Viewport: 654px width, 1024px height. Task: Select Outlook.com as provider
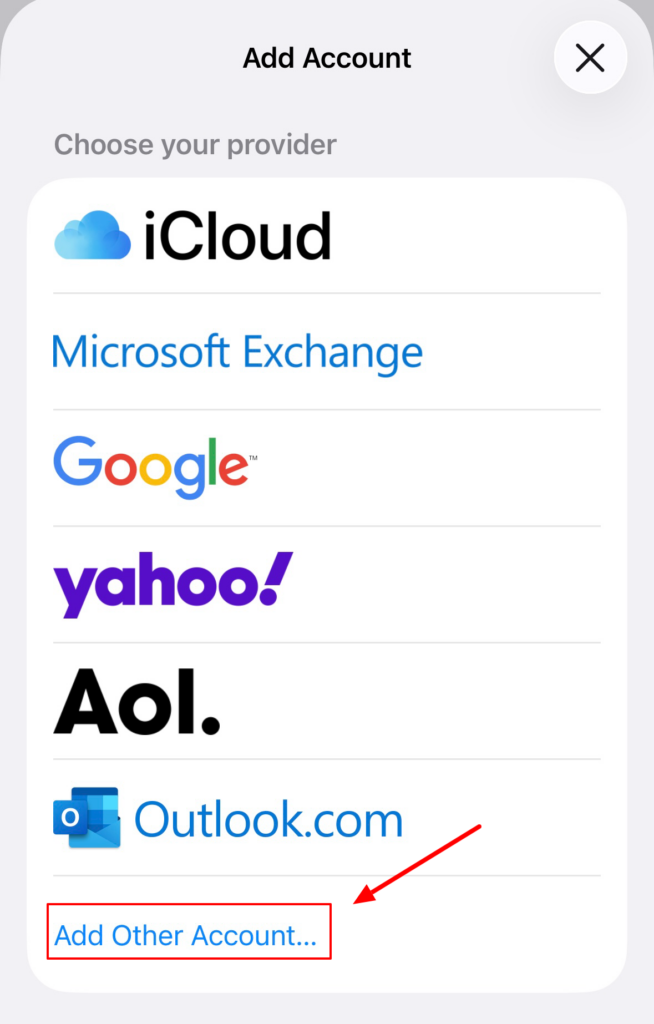(x=228, y=819)
